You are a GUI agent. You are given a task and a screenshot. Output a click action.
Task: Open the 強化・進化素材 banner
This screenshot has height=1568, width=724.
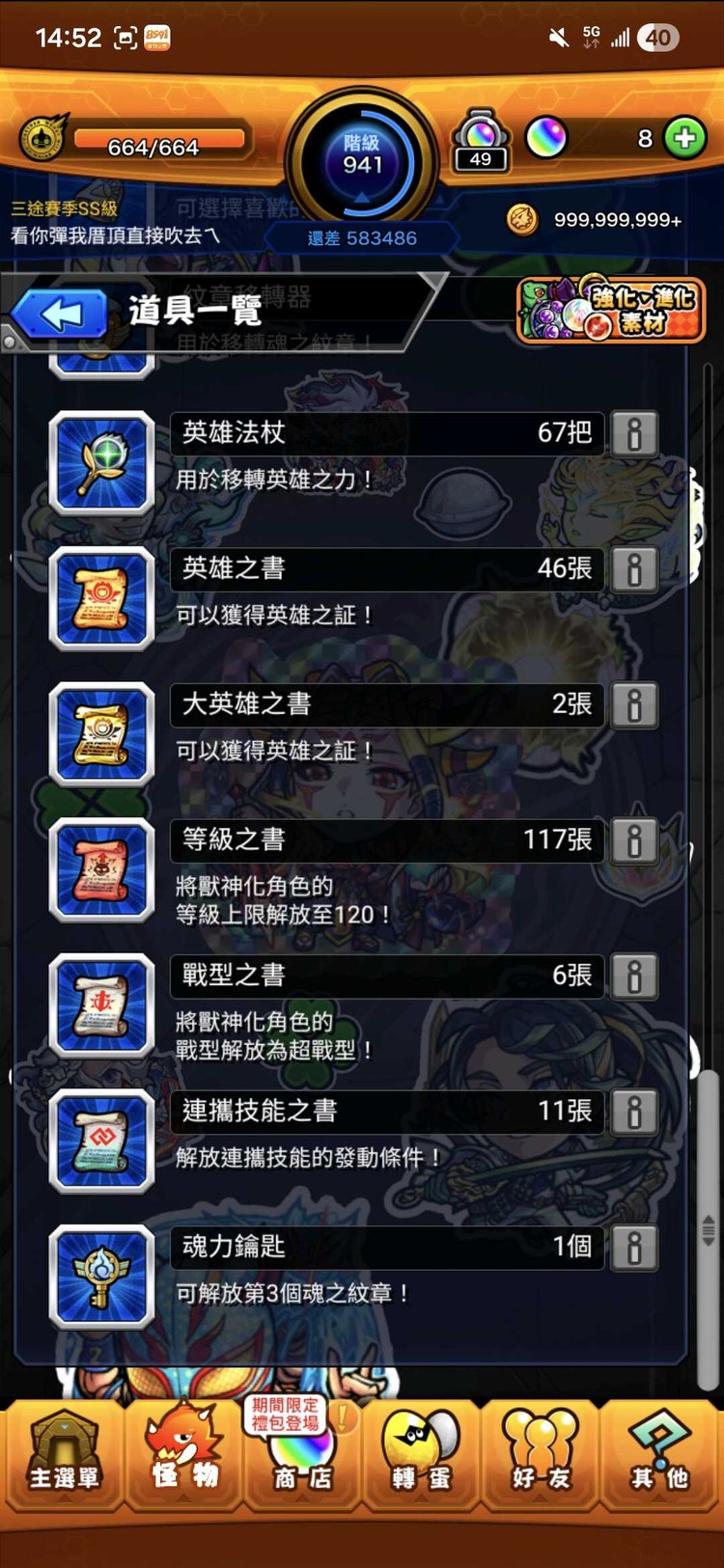[609, 309]
